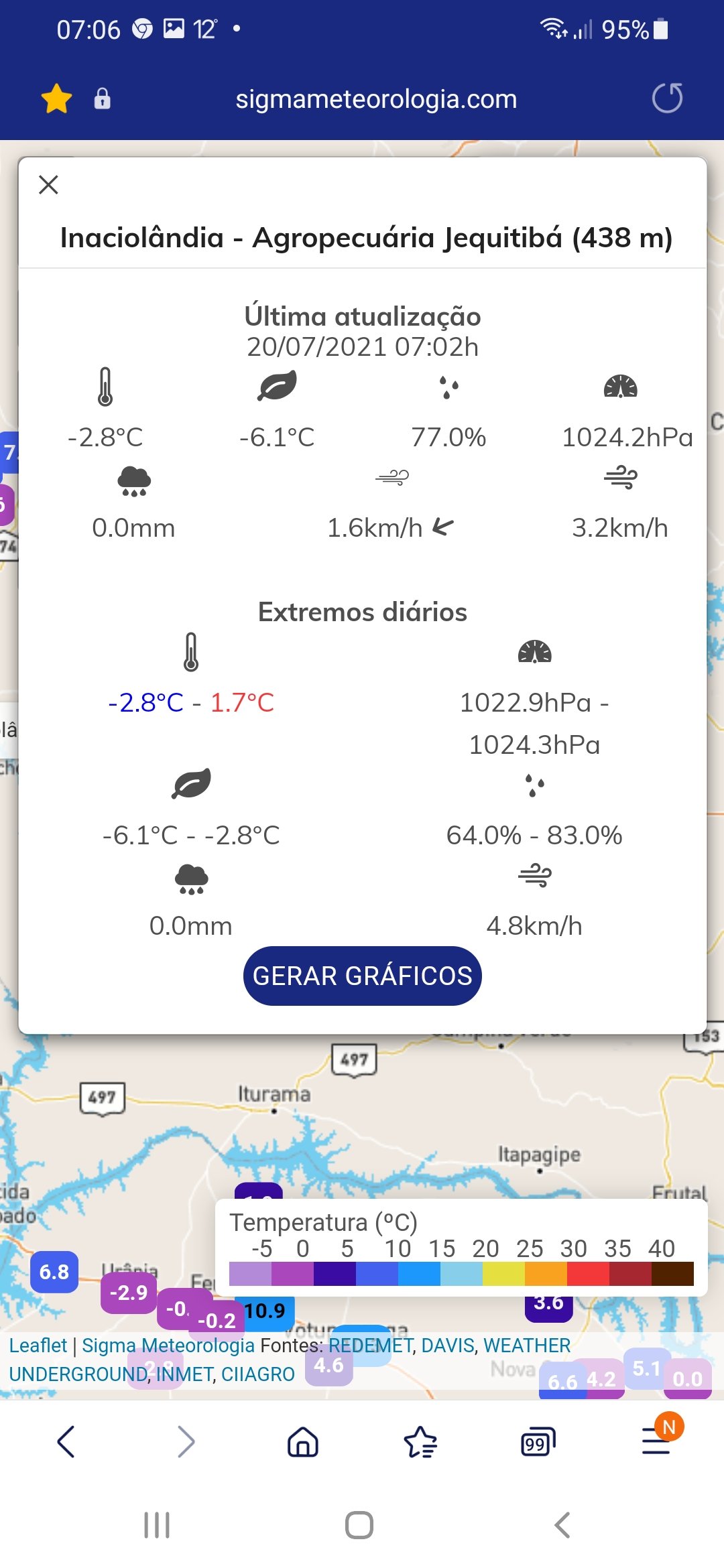Select the 6.8 temperature marker on the map
This screenshot has width=724, height=1568.
click(x=54, y=1271)
